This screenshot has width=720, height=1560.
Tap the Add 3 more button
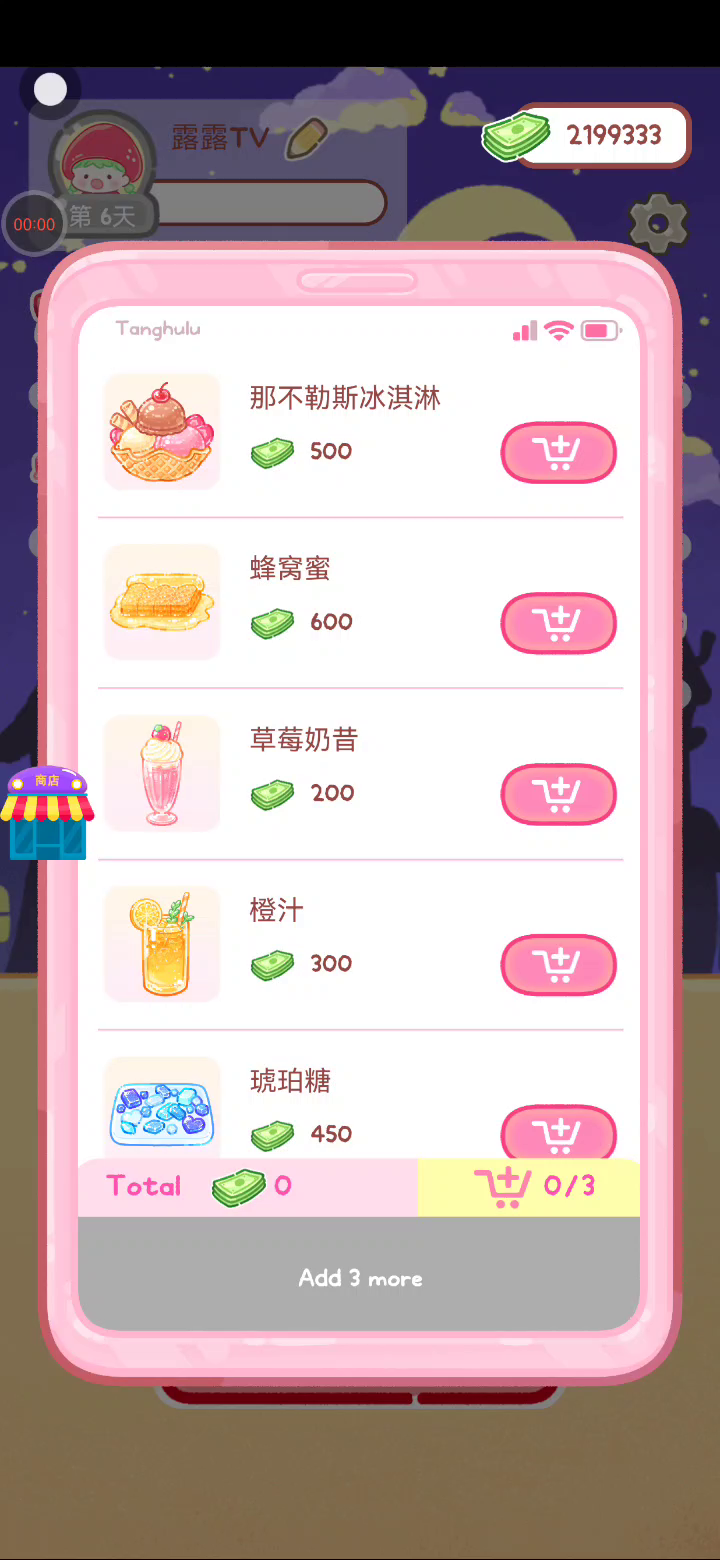359,1277
